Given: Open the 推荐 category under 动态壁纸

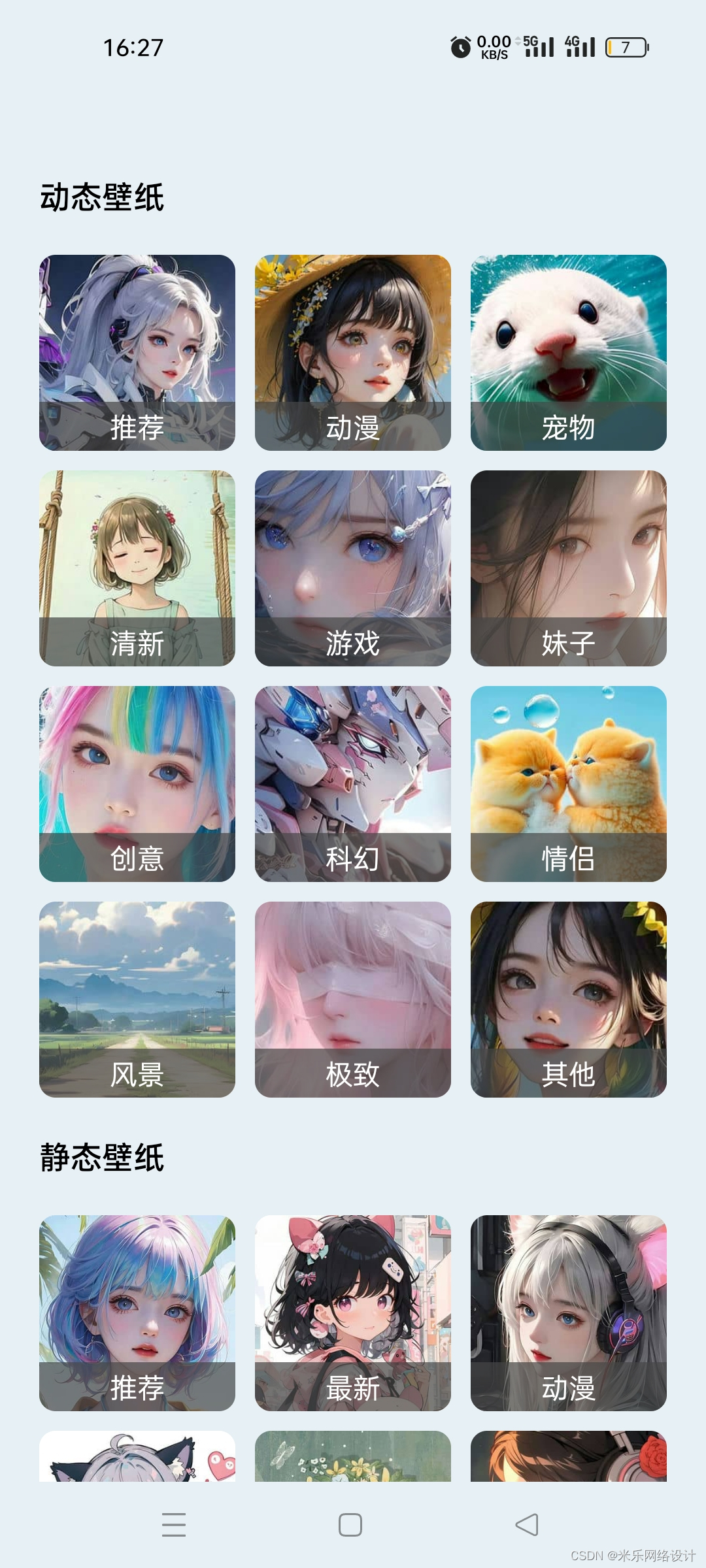Looking at the screenshot, I should tap(137, 353).
